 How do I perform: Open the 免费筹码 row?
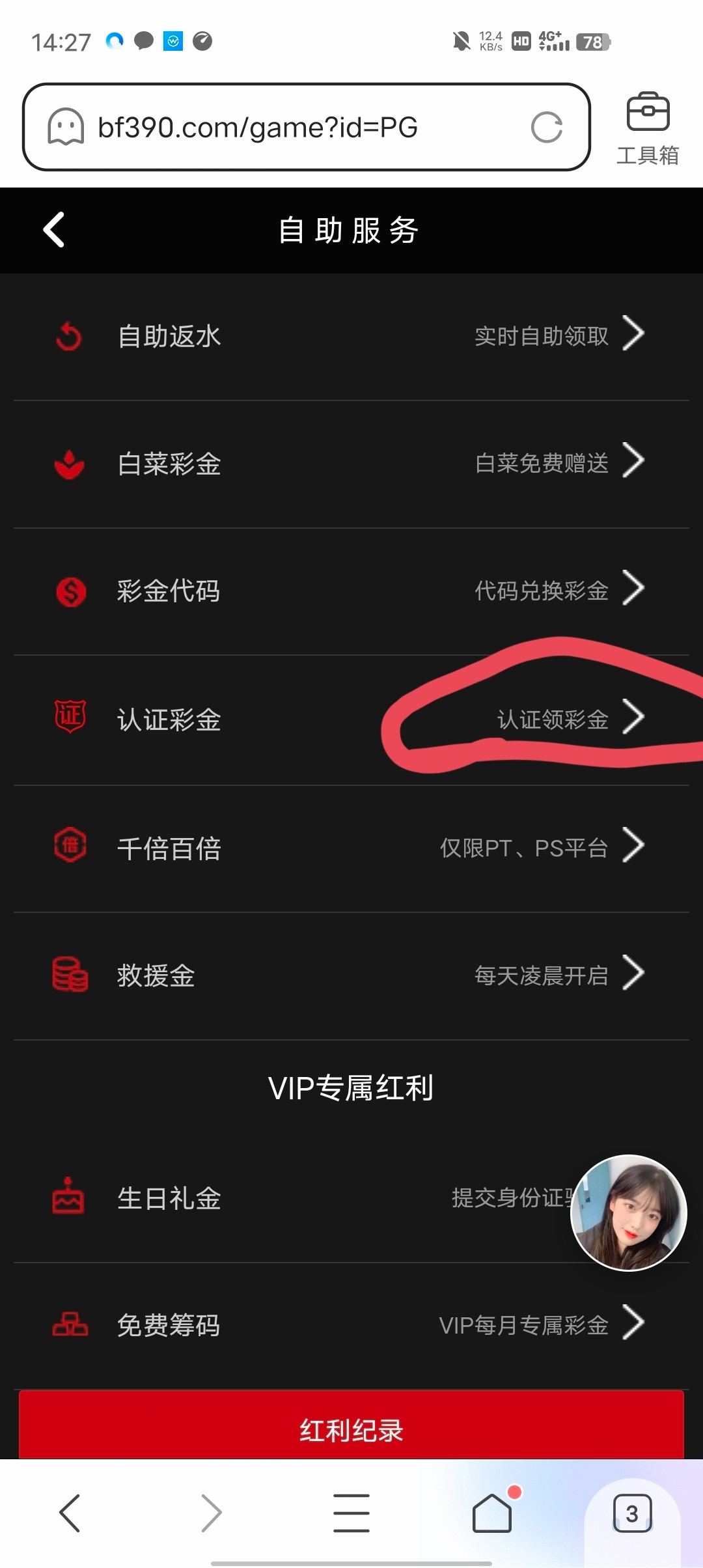[351, 1325]
